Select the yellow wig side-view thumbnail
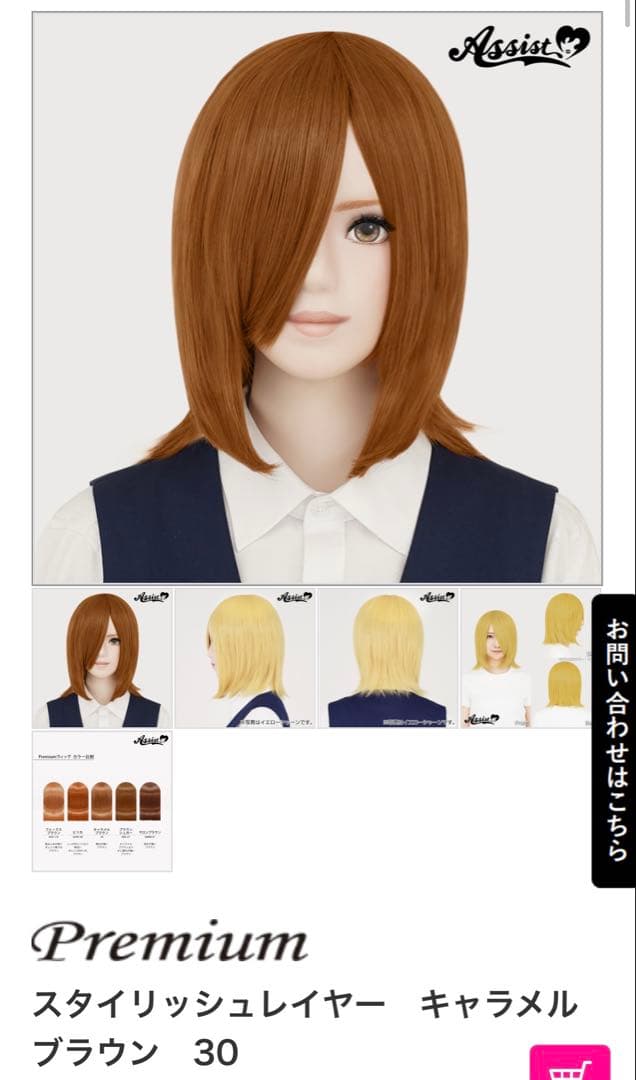This screenshot has height=1080, width=636. tap(245, 658)
